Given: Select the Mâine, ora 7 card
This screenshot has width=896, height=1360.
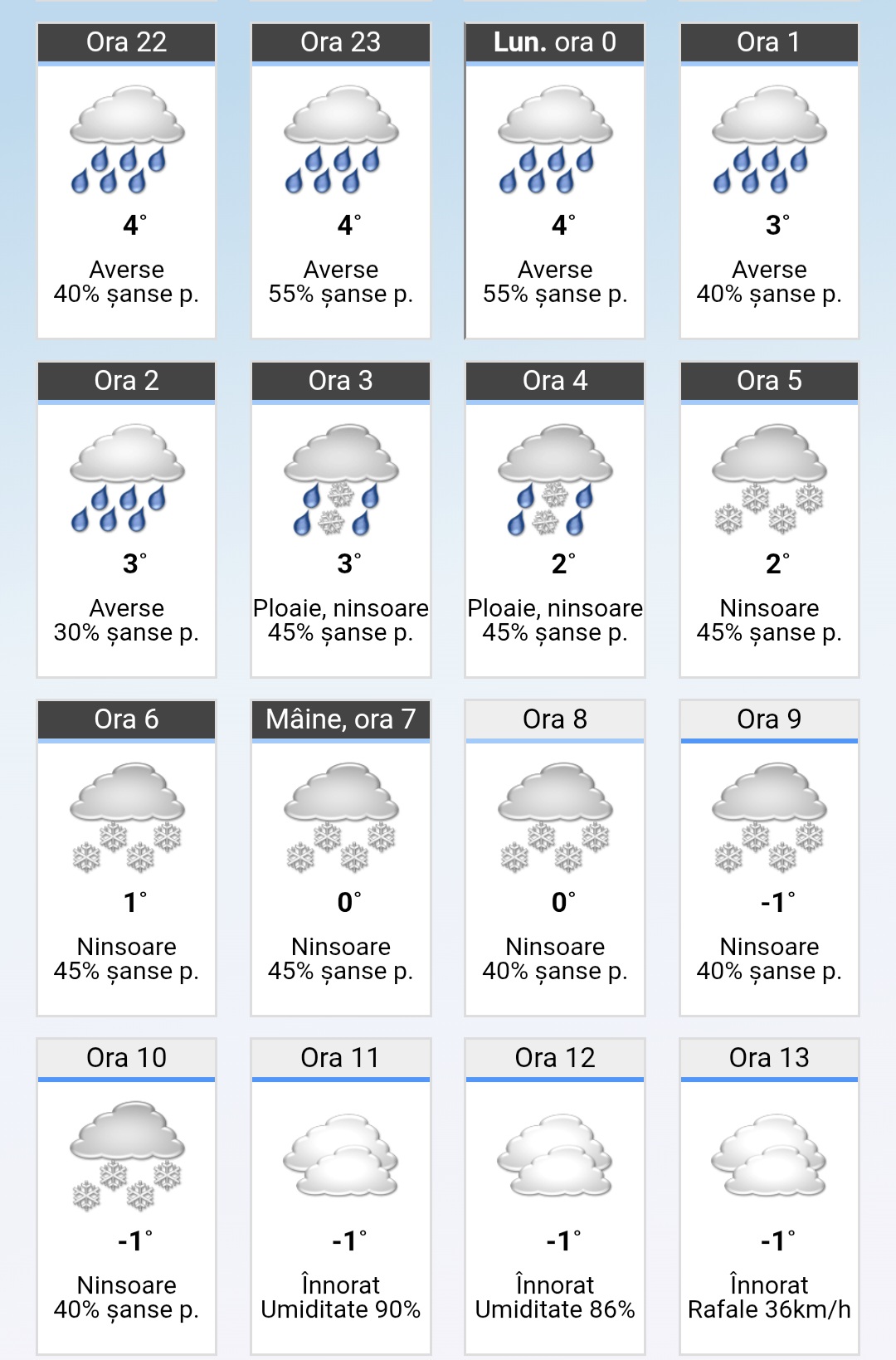Looking at the screenshot, I should pos(341,858).
